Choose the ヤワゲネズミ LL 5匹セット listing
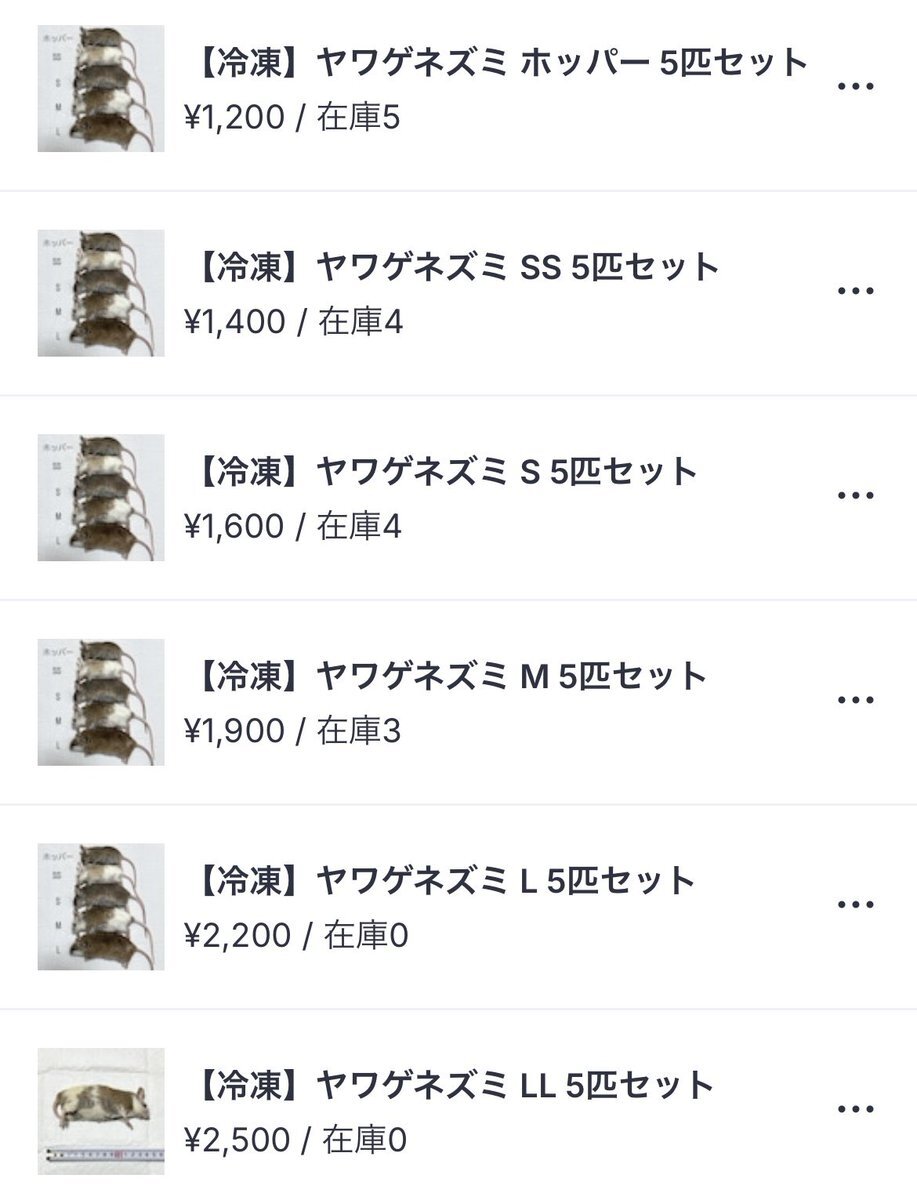The width and height of the screenshot is (917, 1200). 451,1084
